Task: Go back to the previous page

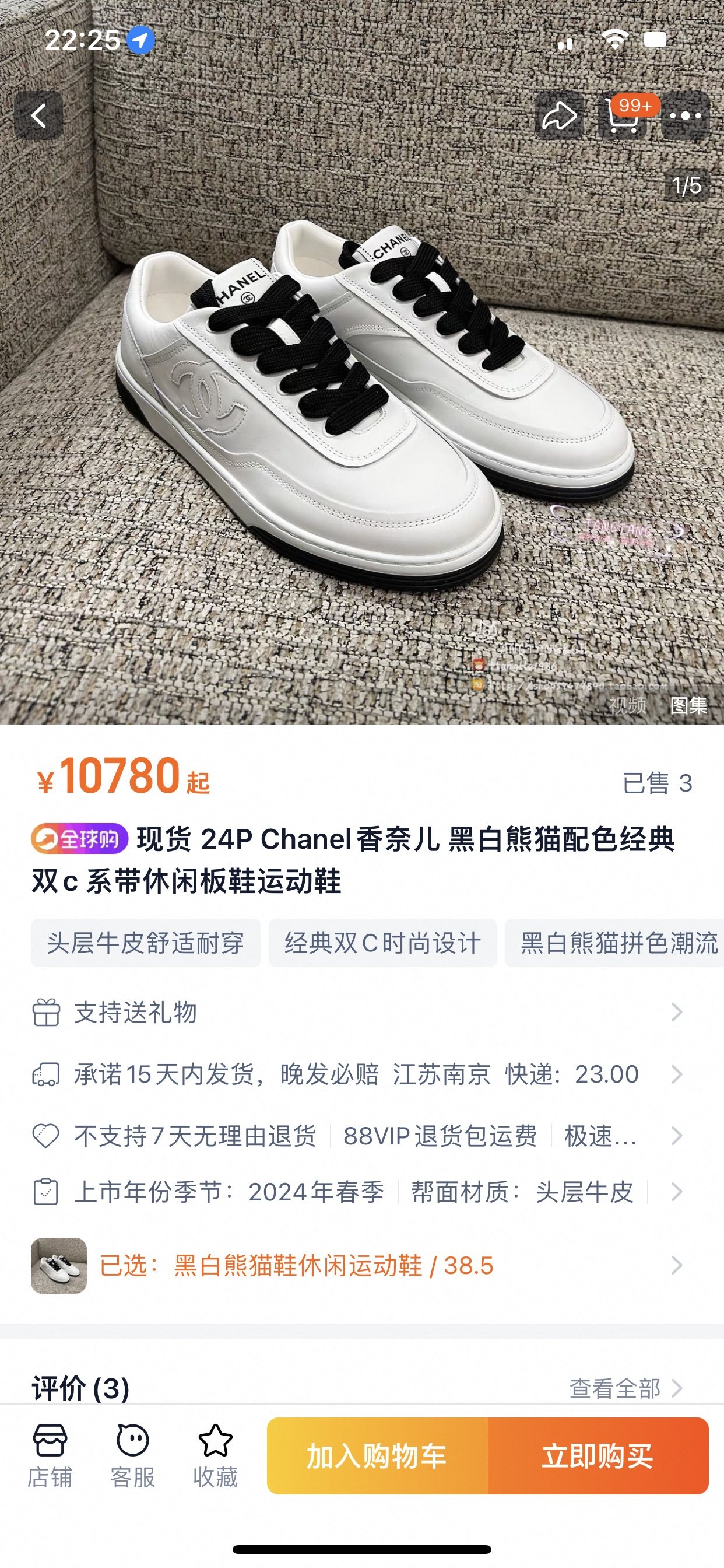Action: (38, 116)
